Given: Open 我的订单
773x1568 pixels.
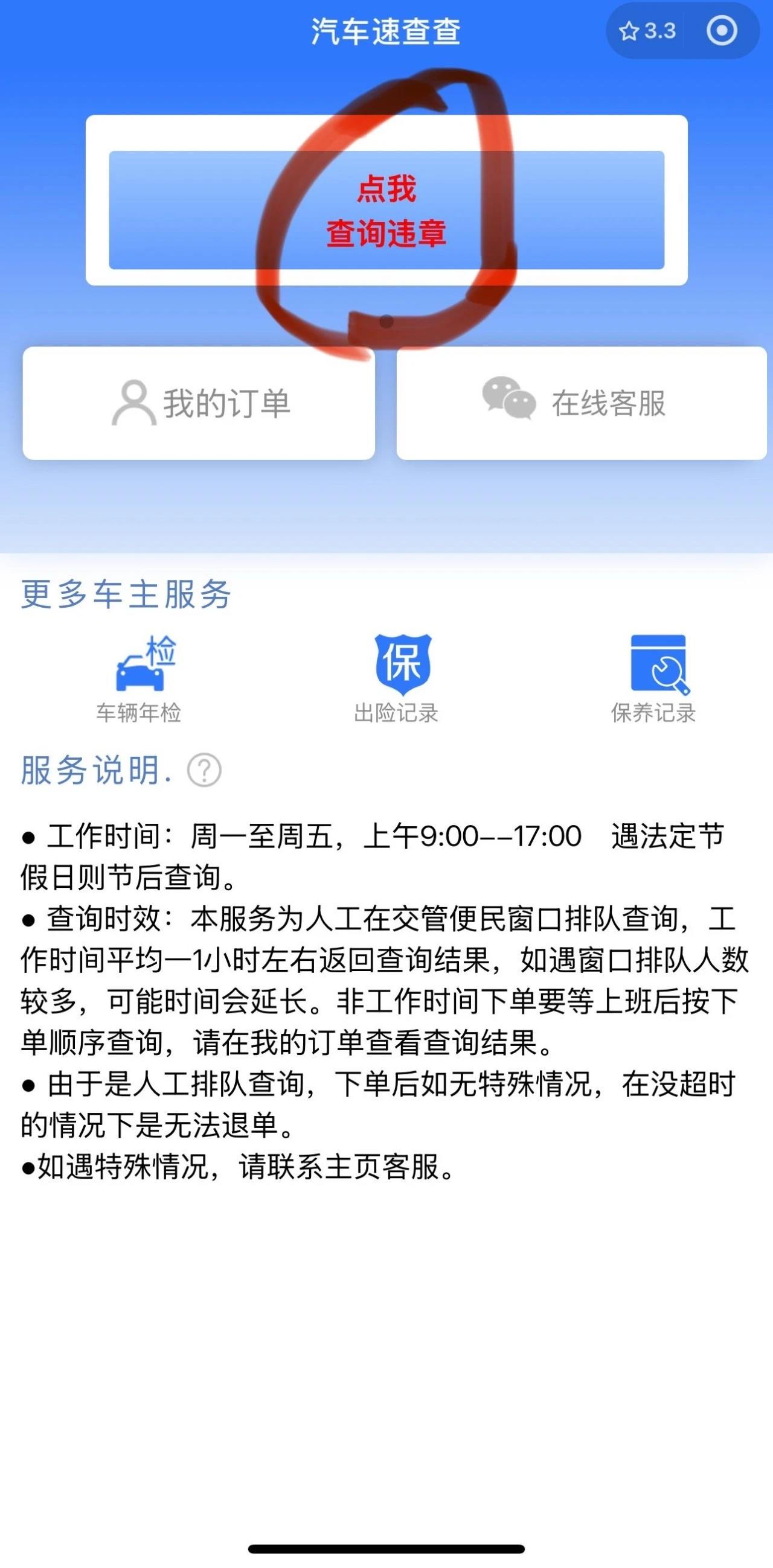Looking at the screenshot, I should [199, 403].
